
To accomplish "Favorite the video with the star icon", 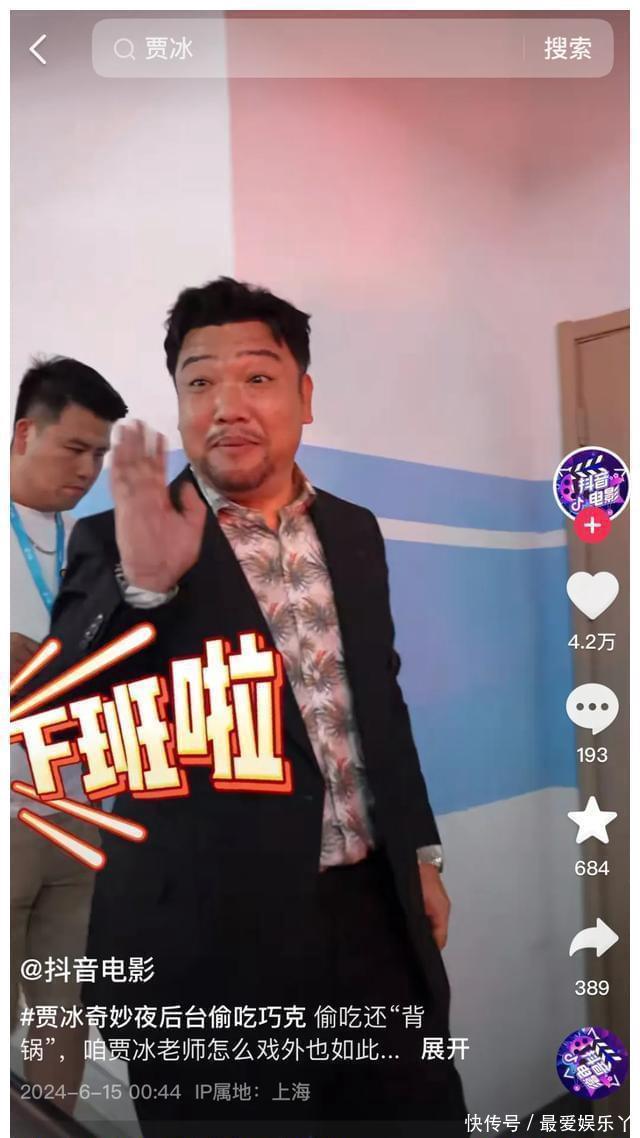I will (x=592, y=821).
